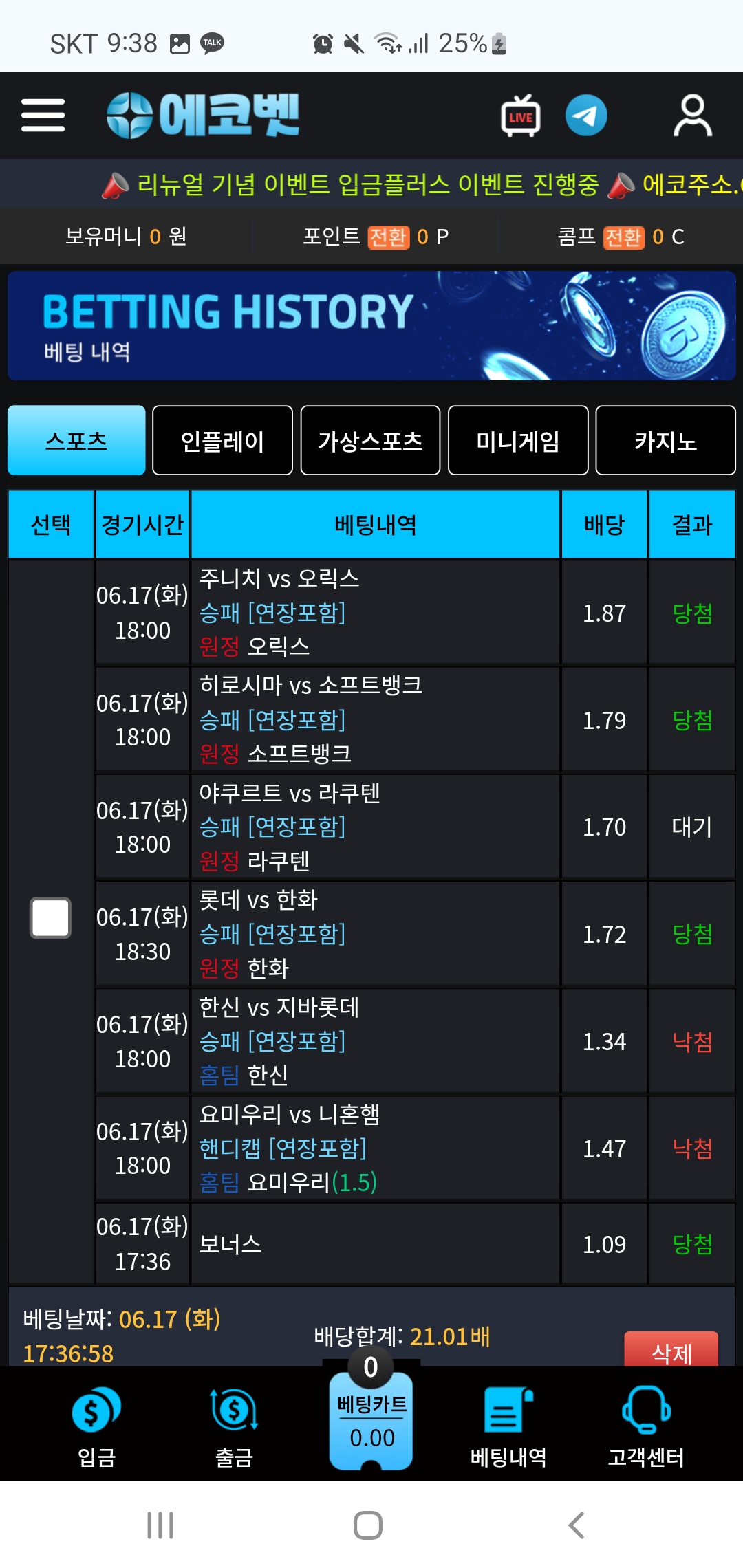Image resolution: width=743 pixels, height=1568 pixels.
Task: Tap the system home button
Action: (368, 1525)
